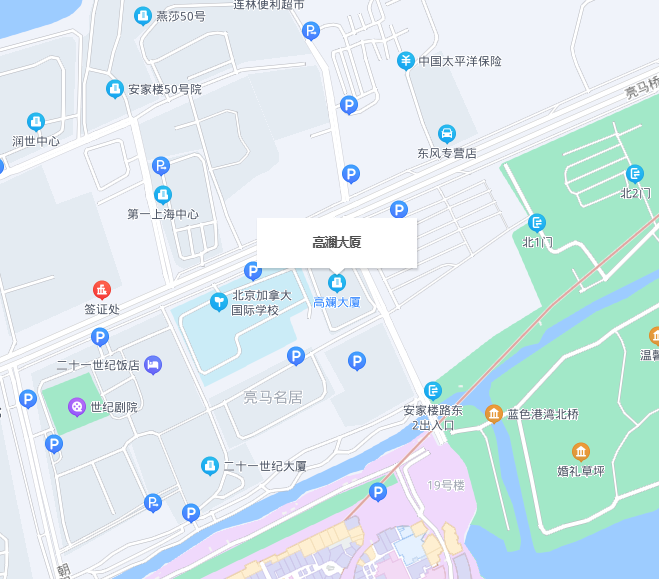This screenshot has width=659, height=579.
Task: Tap the 燕莎50号 marker
Action: [x=143, y=16]
